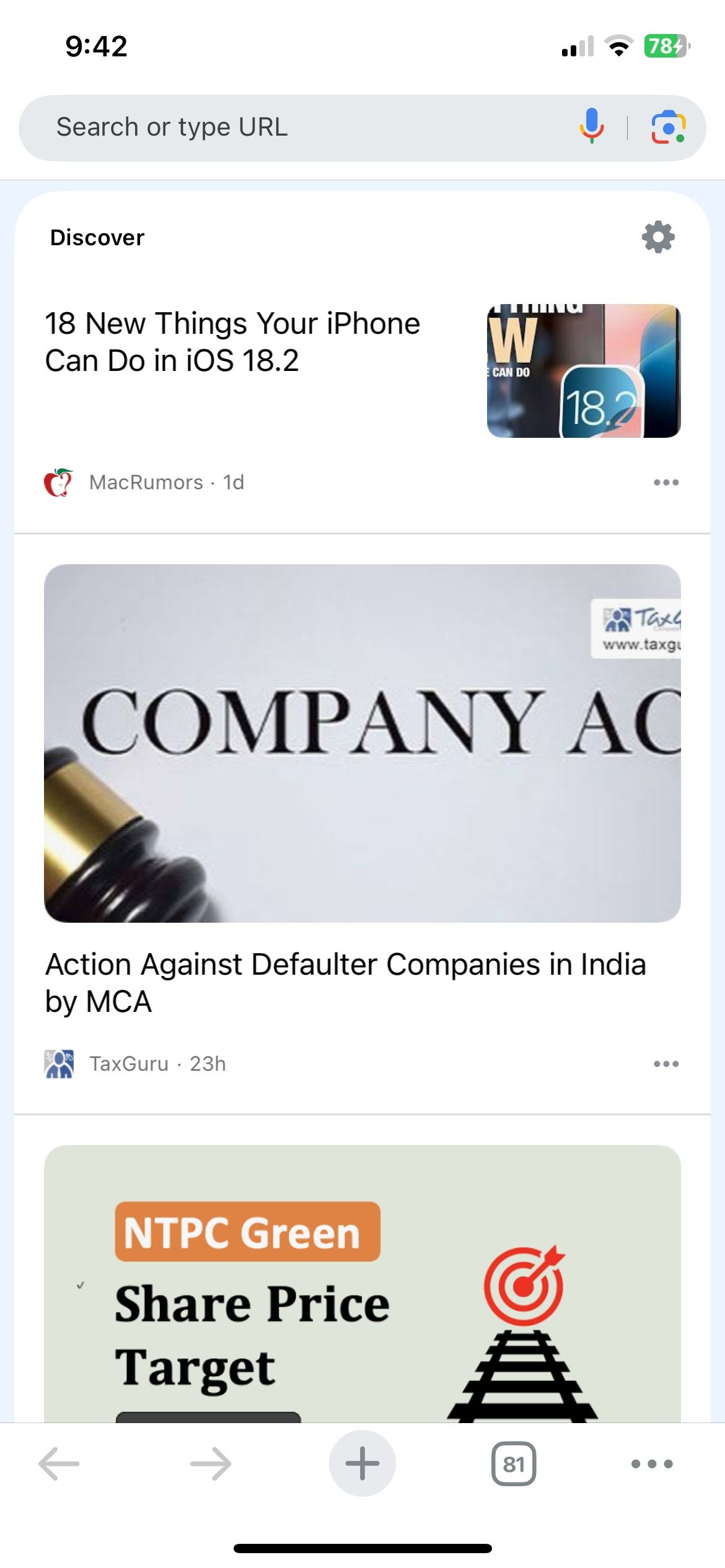Open more options for the TaxGuru article
Screen dimensions: 725x1568
coord(666,1064)
